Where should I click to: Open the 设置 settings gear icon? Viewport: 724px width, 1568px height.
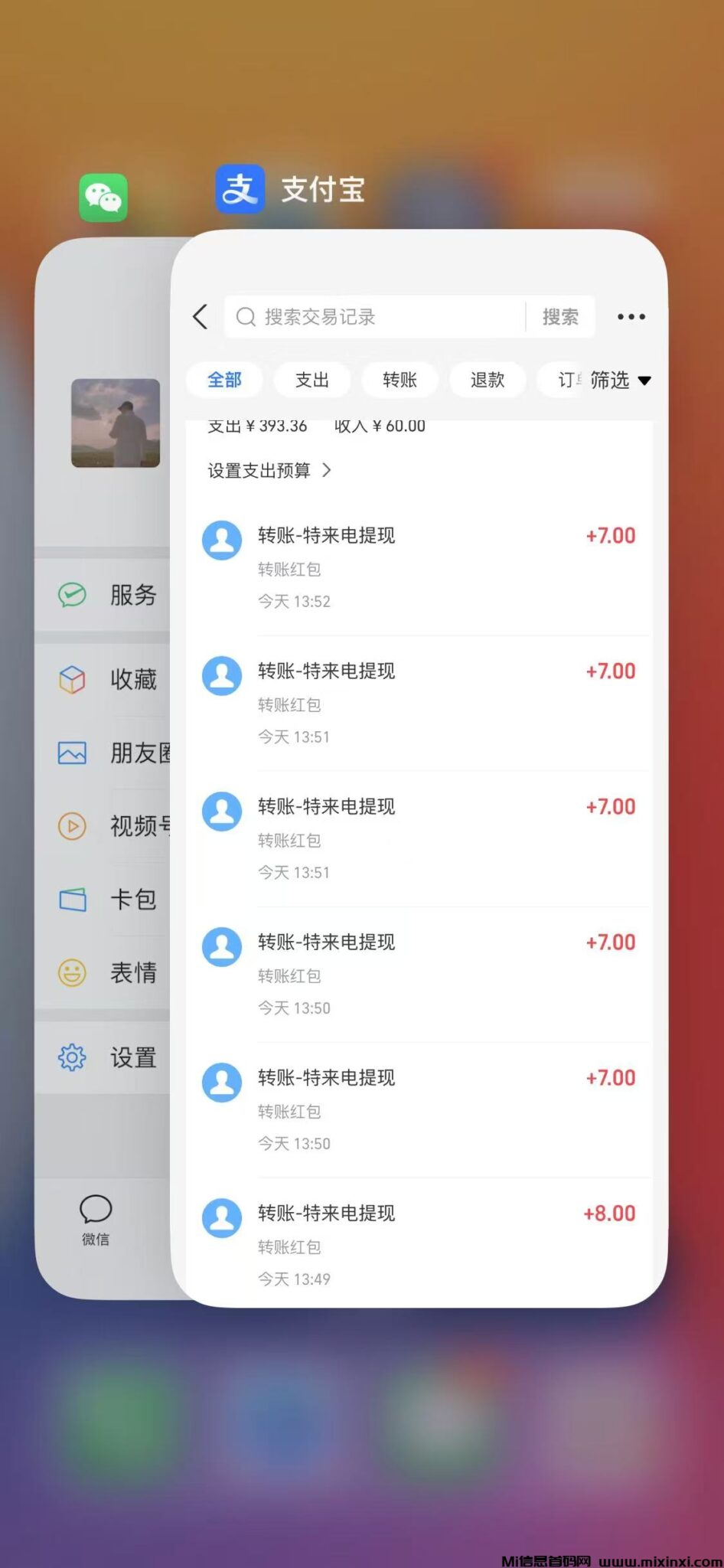point(70,1057)
